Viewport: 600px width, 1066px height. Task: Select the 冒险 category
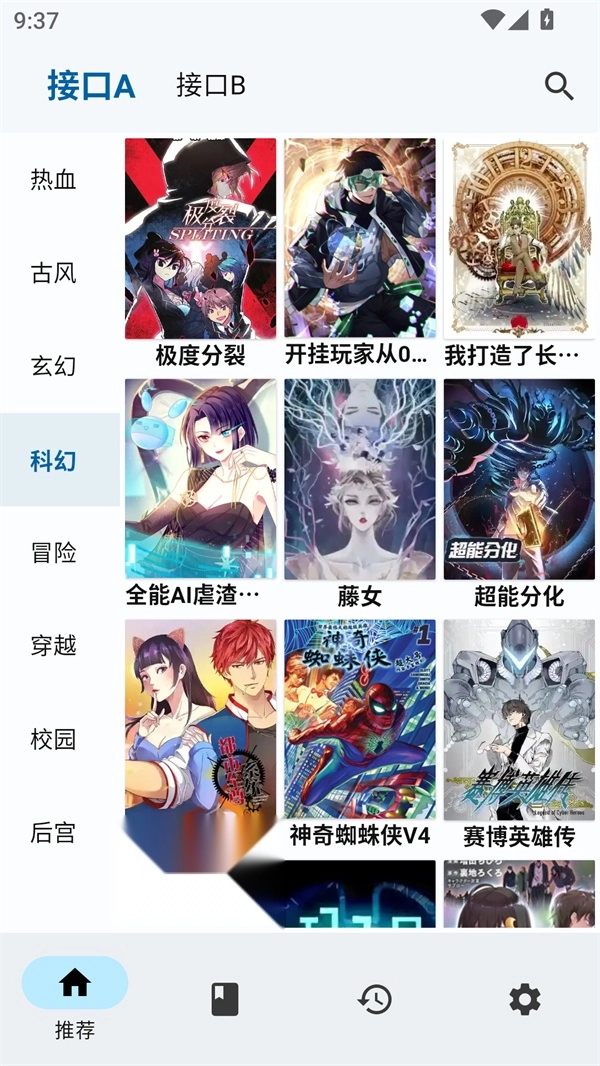[x=54, y=553]
